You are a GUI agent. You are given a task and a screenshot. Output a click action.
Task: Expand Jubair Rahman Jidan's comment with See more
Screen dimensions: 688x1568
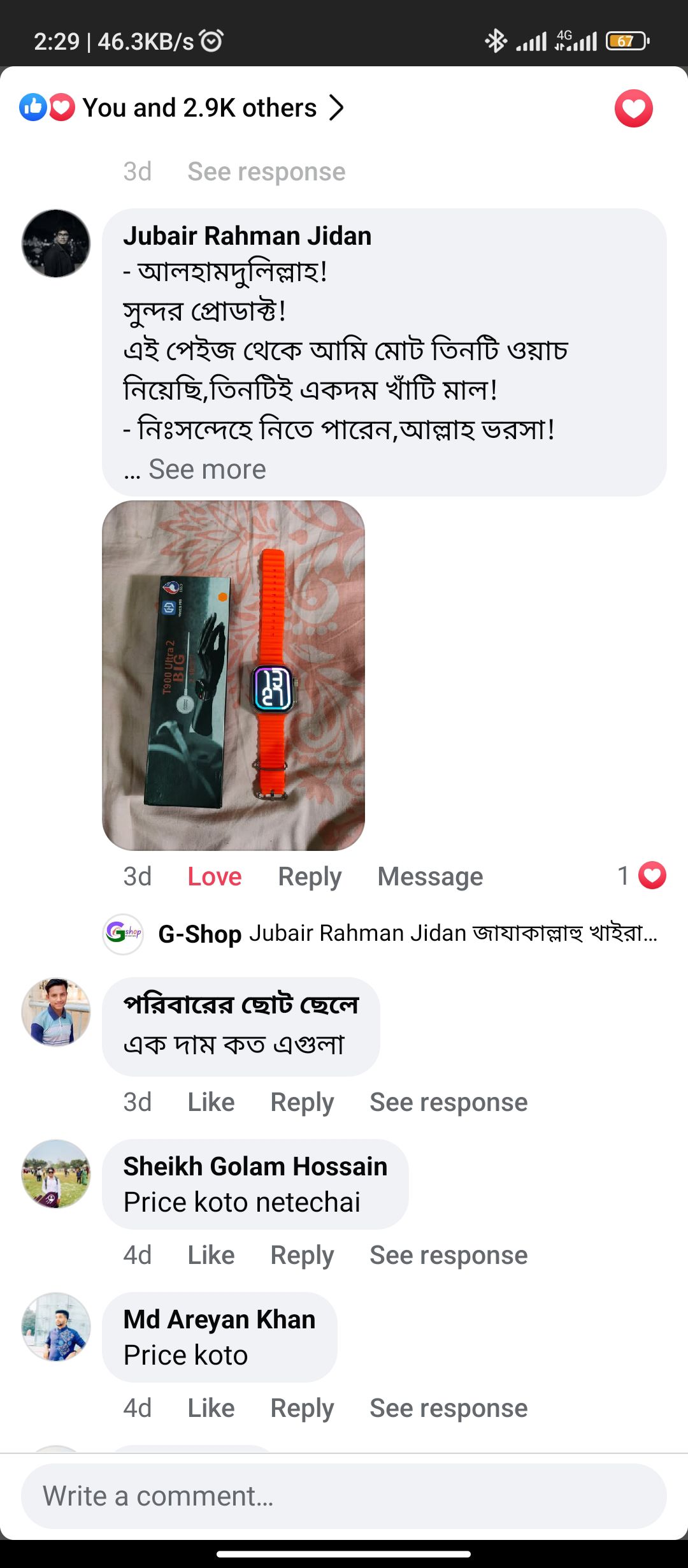[x=207, y=470]
